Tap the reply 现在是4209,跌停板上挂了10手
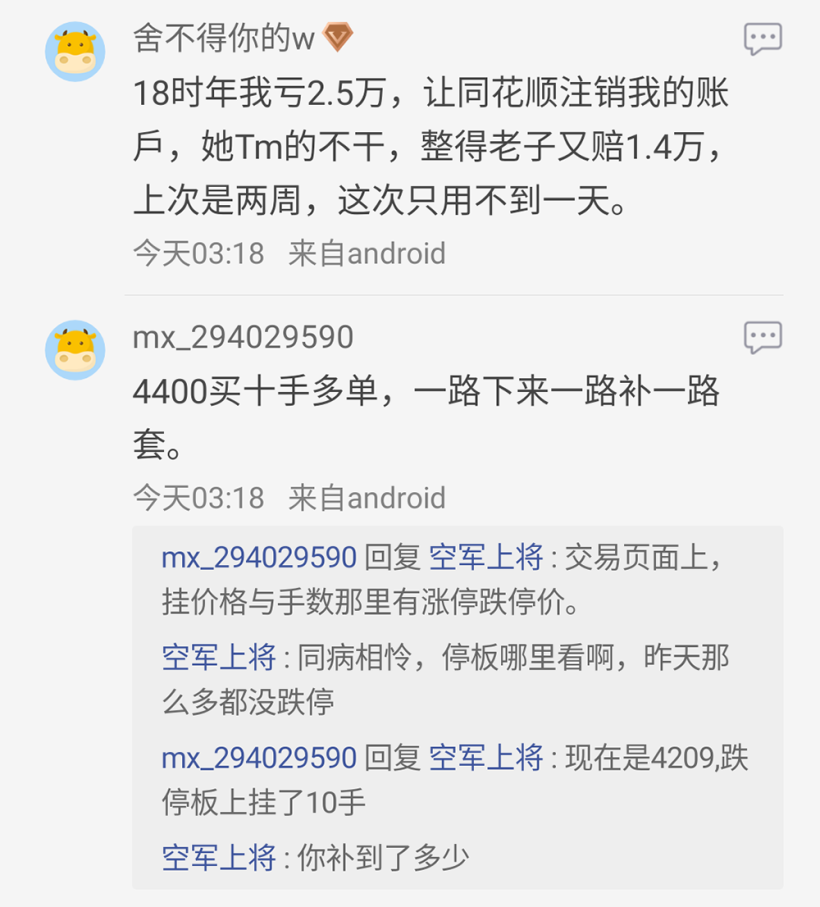 [450, 780]
